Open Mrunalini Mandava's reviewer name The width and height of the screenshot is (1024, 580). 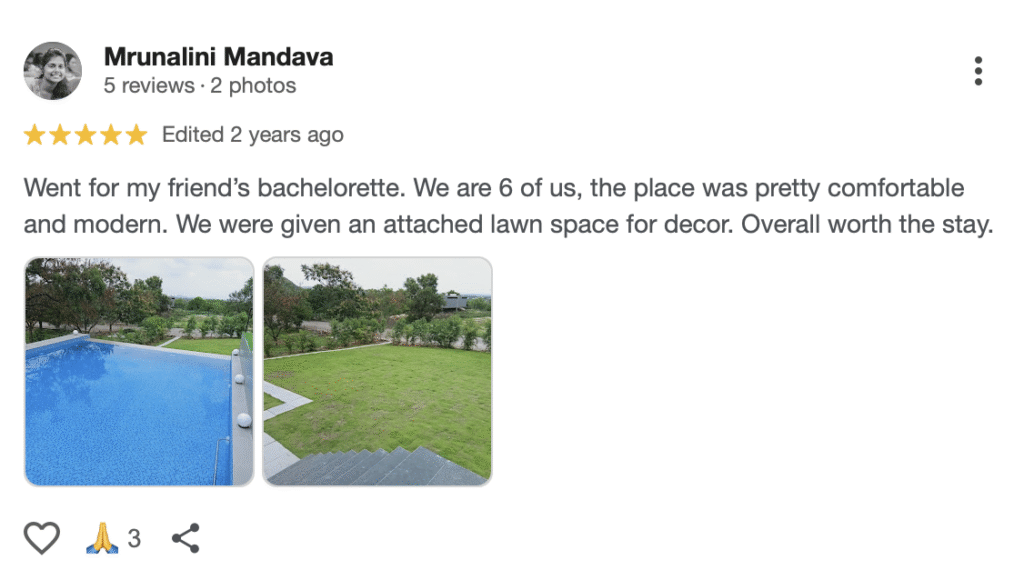pos(218,57)
